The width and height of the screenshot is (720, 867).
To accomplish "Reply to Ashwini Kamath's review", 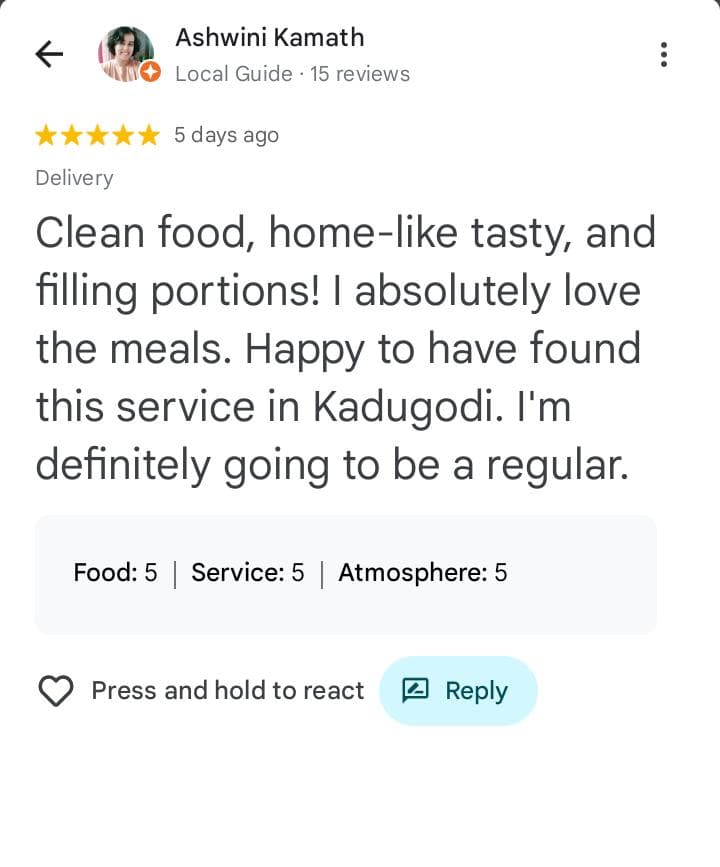I will (x=458, y=691).
